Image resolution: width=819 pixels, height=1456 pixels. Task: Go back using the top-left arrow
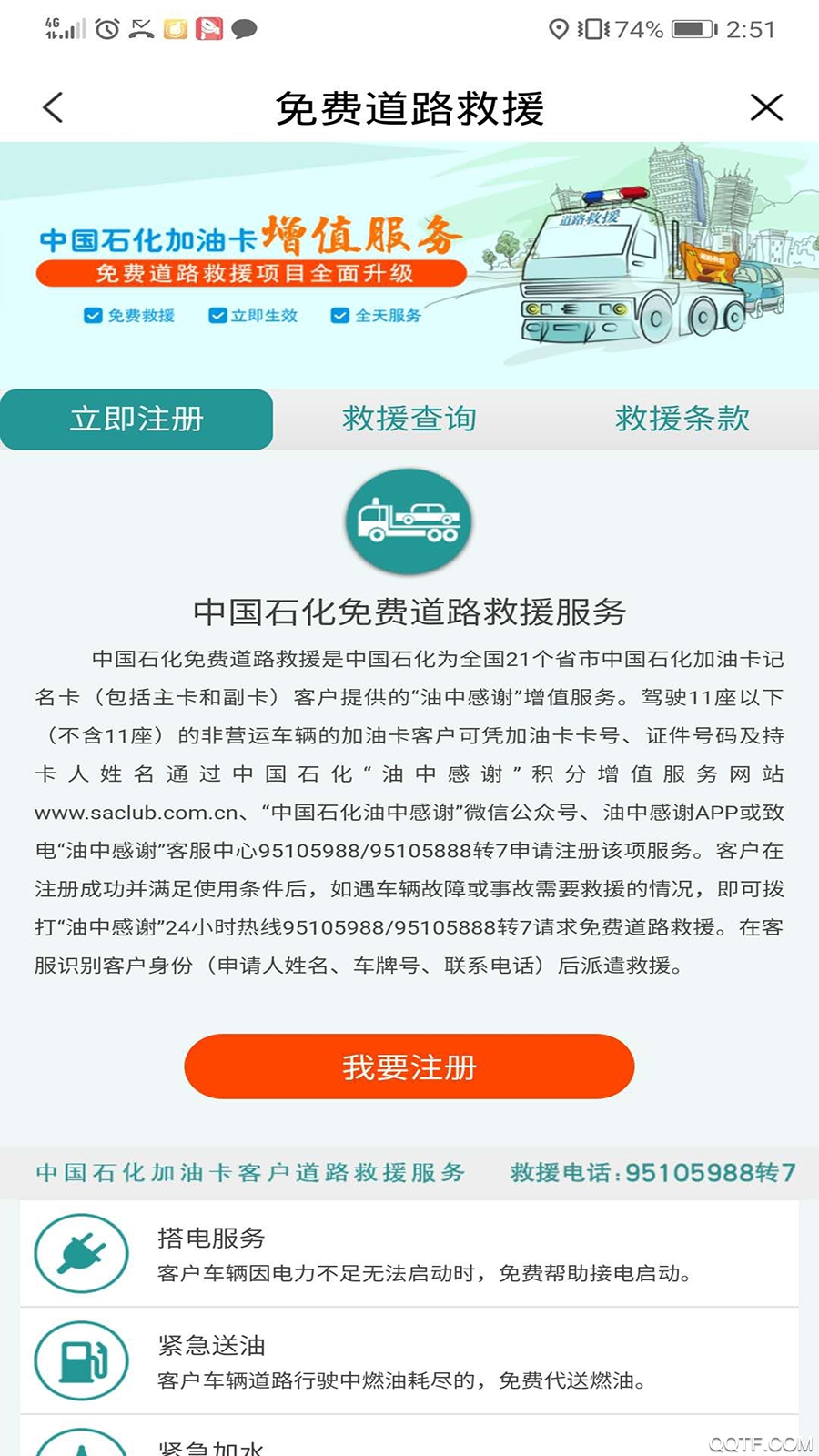(x=53, y=107)
